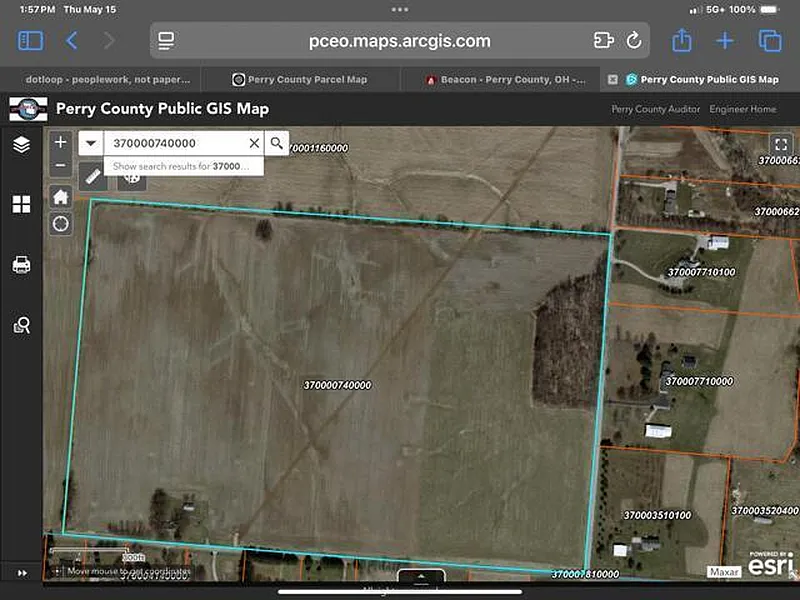Run the parcel search with magnifier
This screenshot has width=800, height=600.
point(277,143)
